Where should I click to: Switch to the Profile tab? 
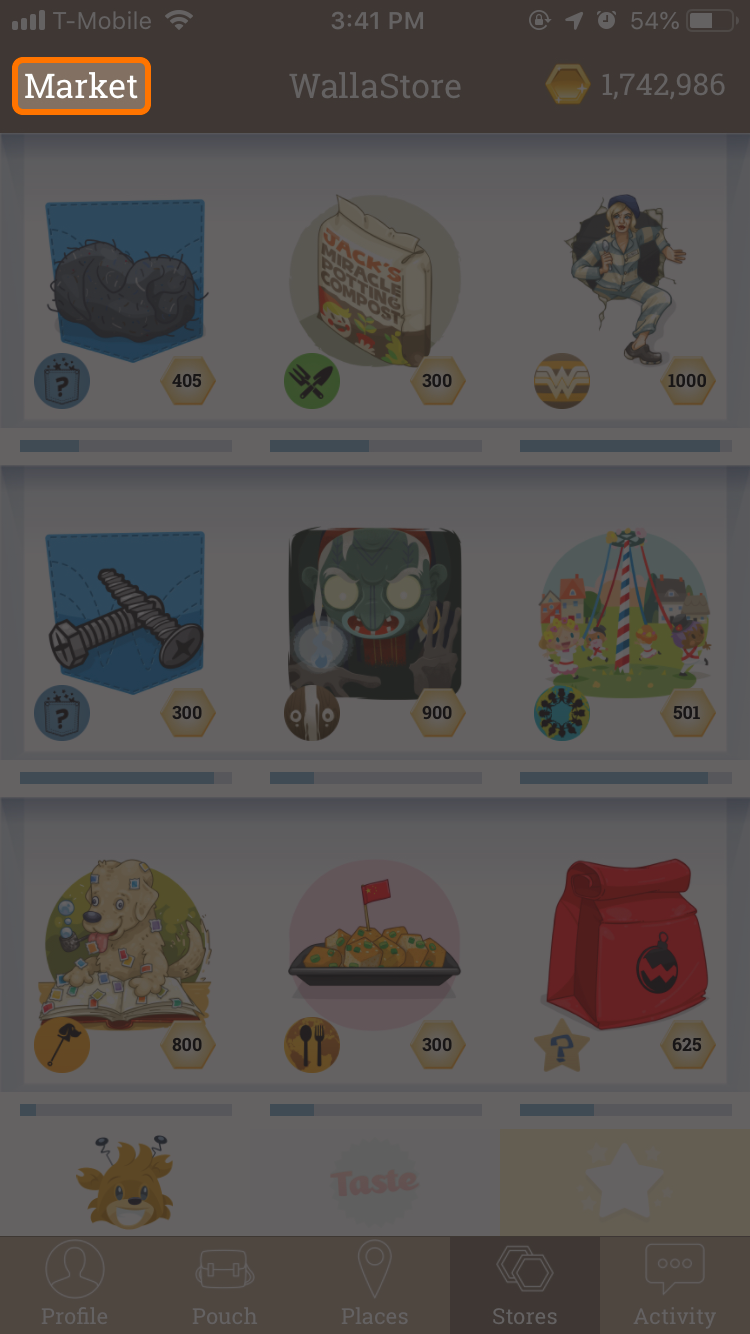[x=75, y=1285]
